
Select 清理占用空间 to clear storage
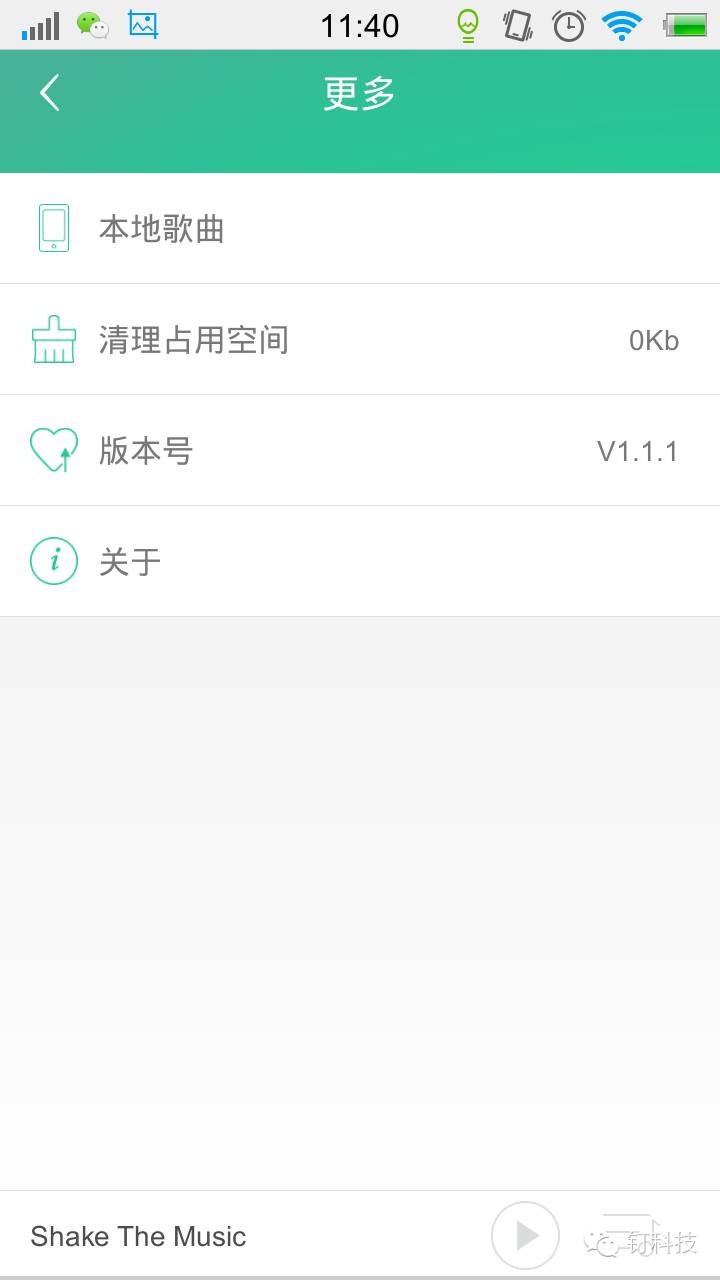(x=360, y=340)
